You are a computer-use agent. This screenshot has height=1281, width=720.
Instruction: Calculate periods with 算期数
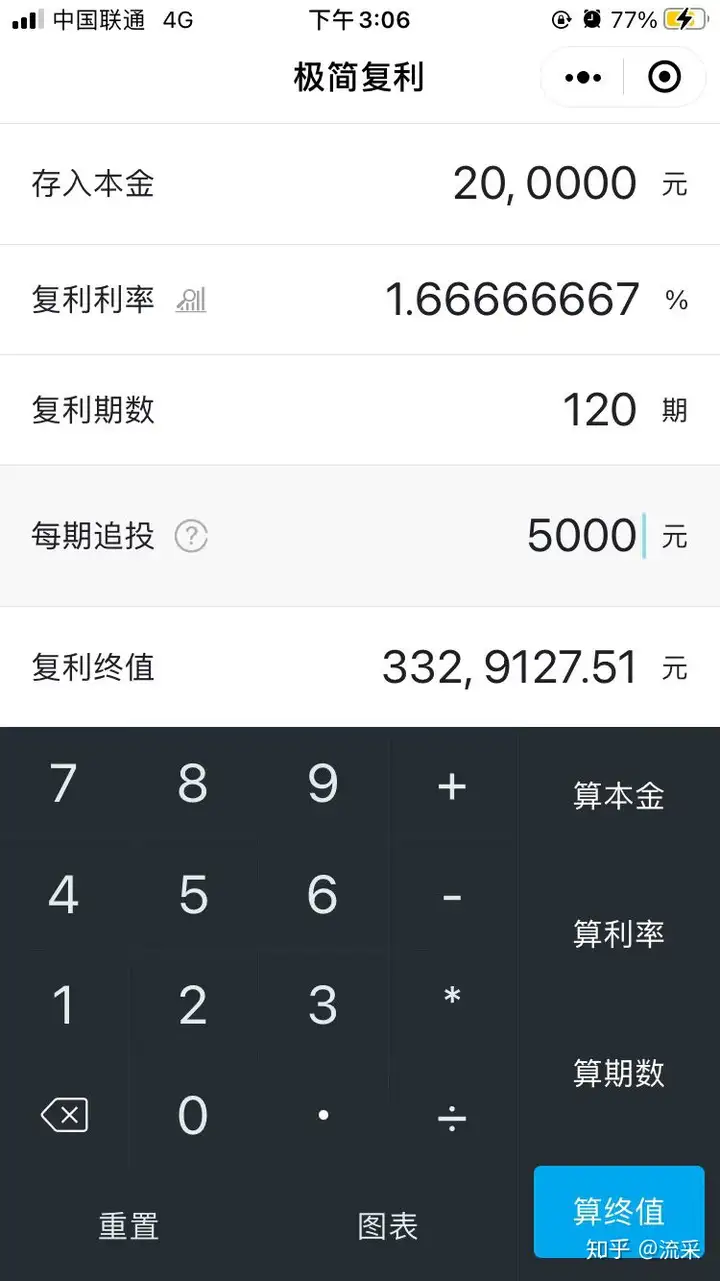point(618,1073)
